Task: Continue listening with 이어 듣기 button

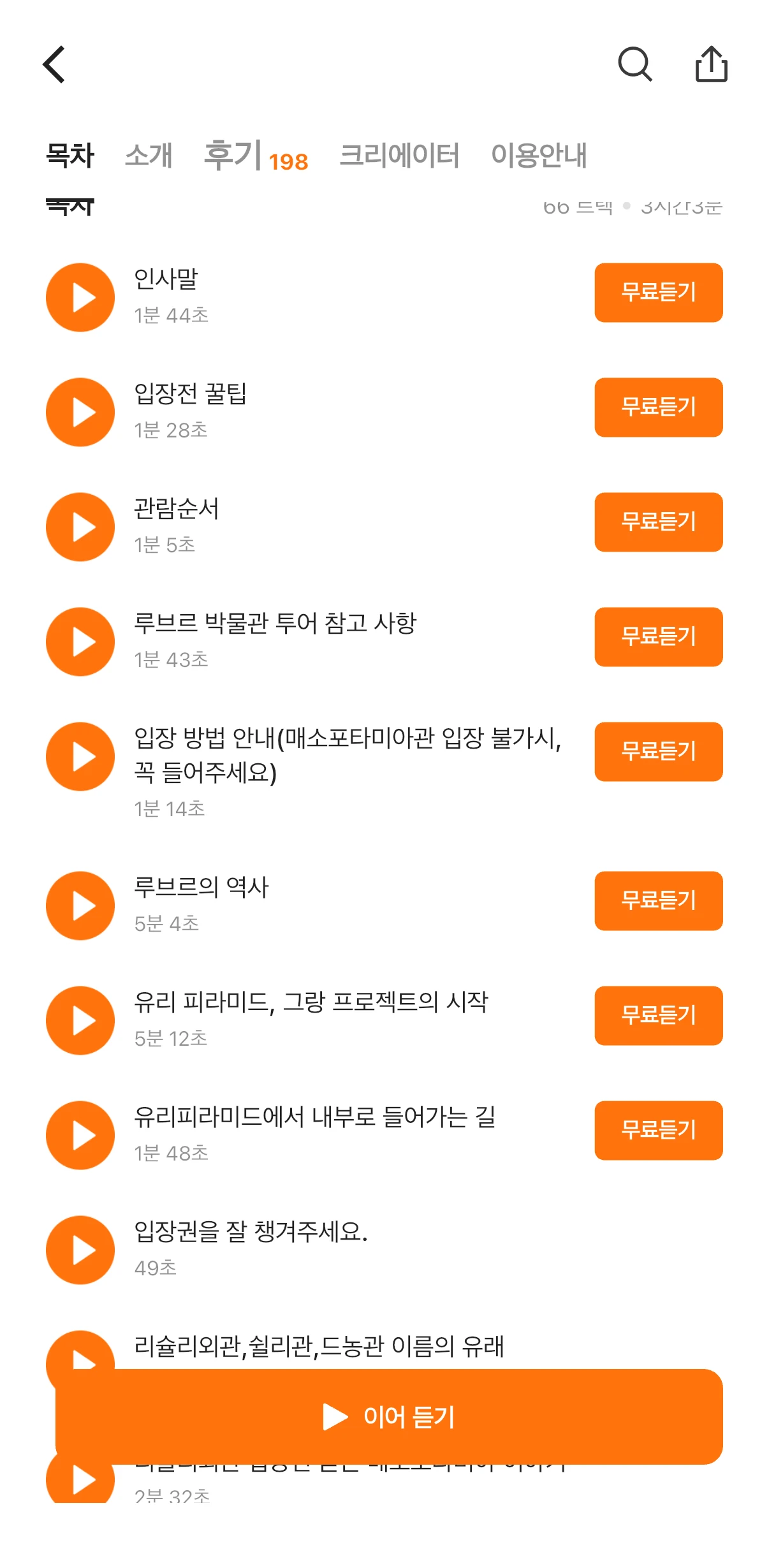Action: tap(389, 1417)
